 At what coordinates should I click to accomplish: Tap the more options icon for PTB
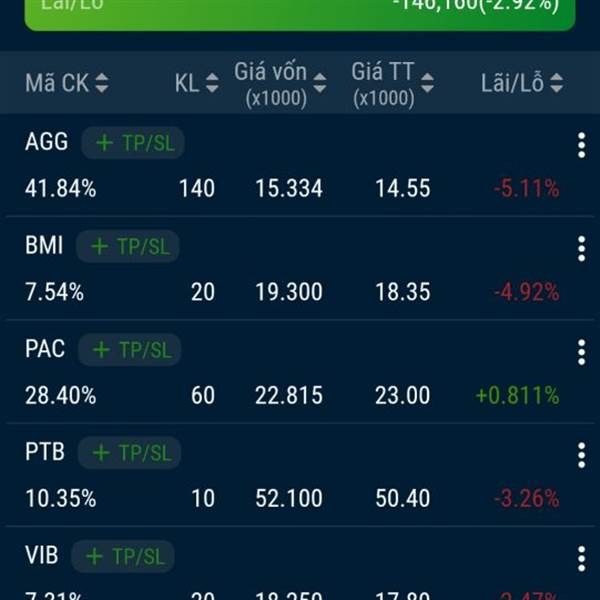pyautogui.click(x=581, y=456)
